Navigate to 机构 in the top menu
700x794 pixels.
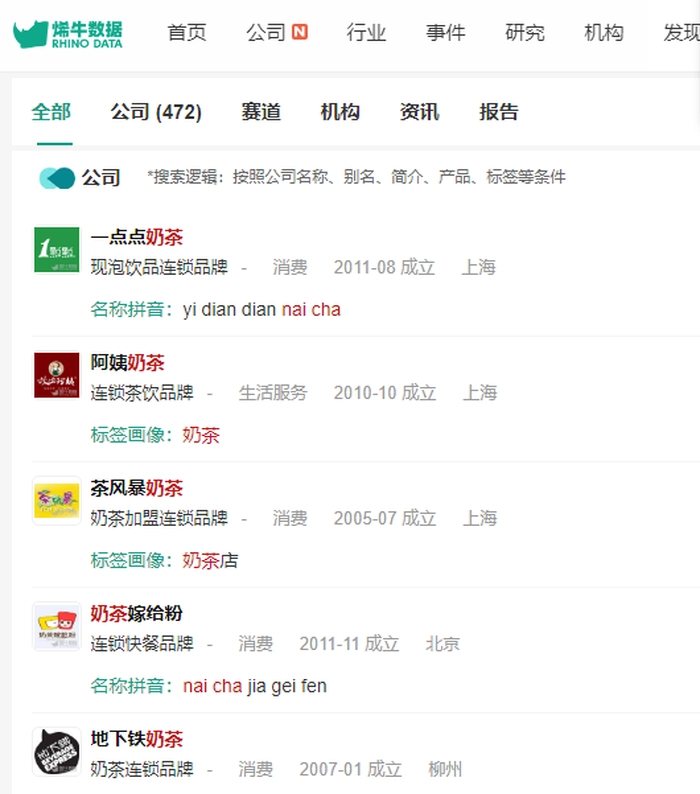604,33
